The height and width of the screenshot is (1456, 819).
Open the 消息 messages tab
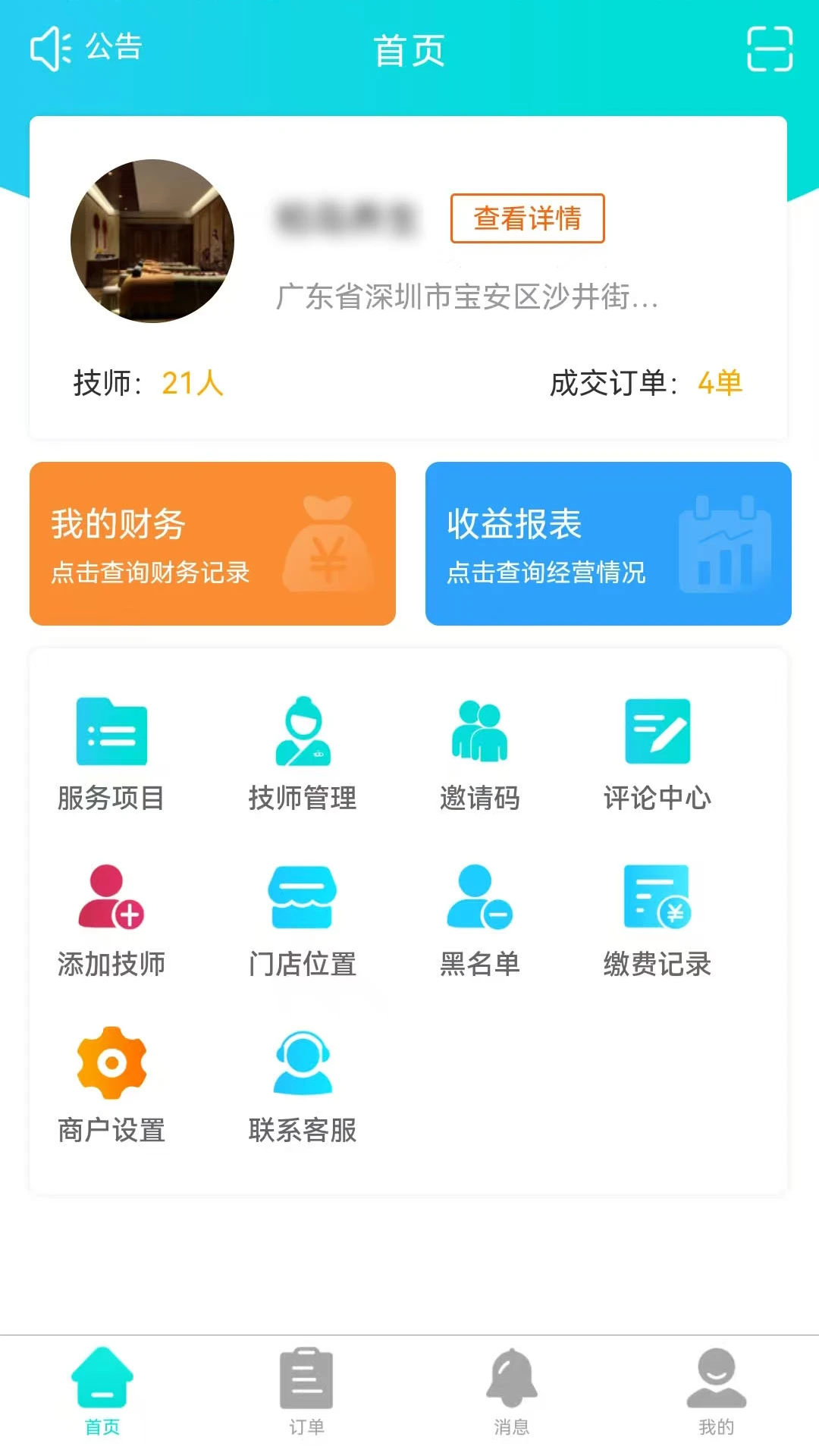click(511, 1395)
